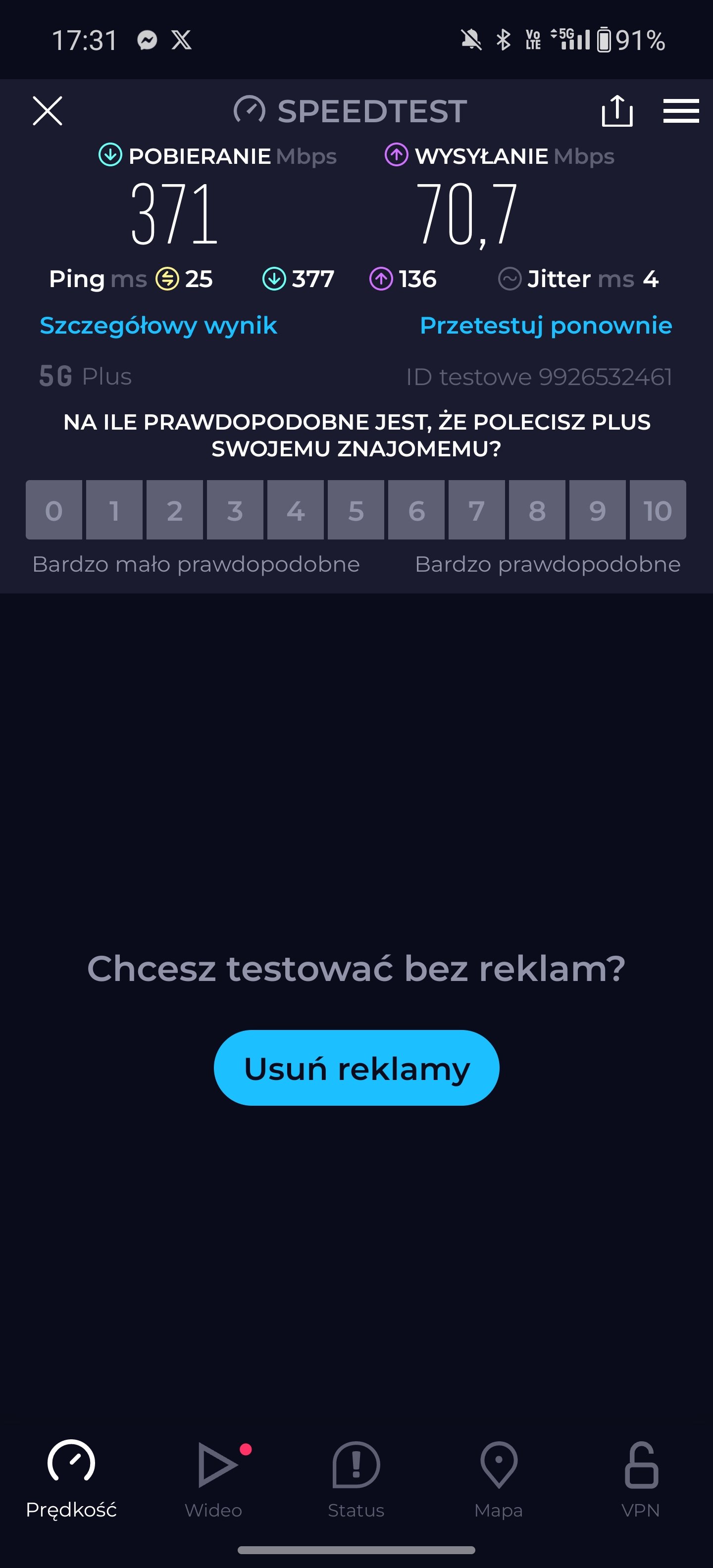The height and width of the screenshot is (1568, 713).
Task: Open the VPN tab
Action: [x=641, y=1479]
